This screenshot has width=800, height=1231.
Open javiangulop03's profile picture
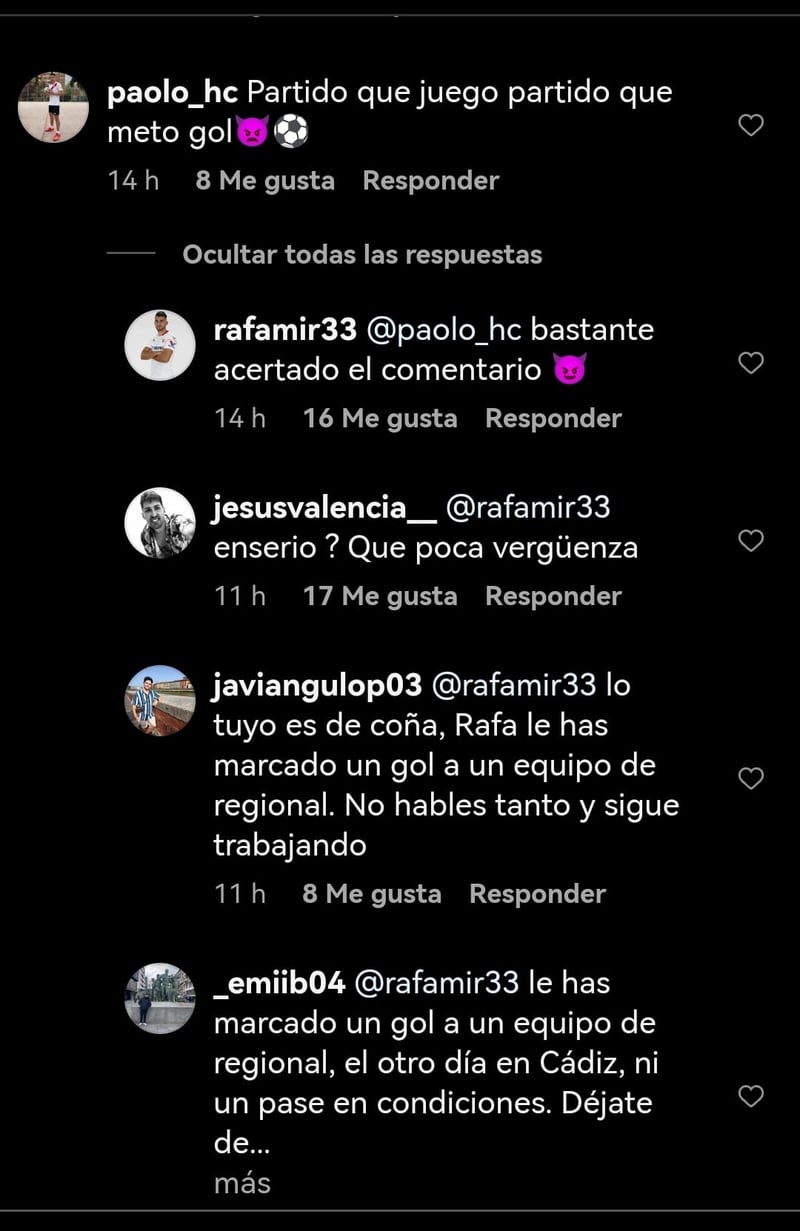(x=159, y=700)
